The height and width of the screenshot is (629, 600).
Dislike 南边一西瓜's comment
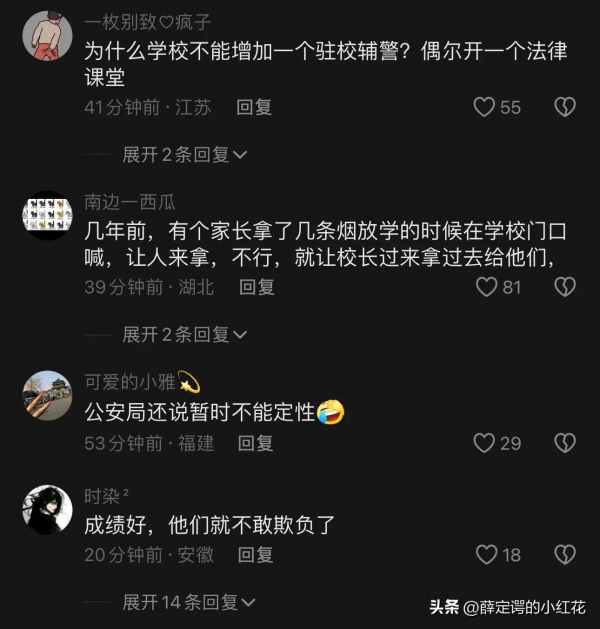click(565, 287)
